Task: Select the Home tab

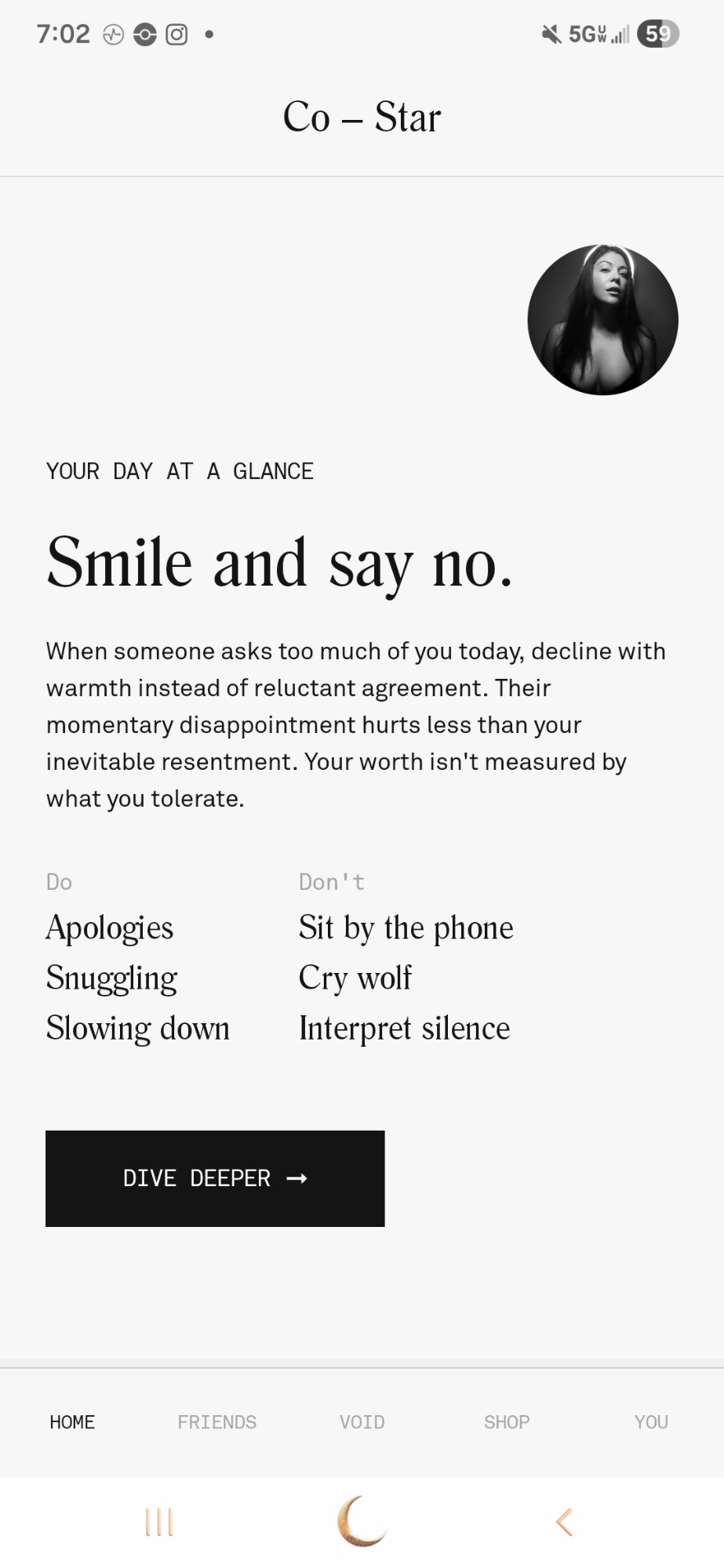Action: [x=72, y=1422]
